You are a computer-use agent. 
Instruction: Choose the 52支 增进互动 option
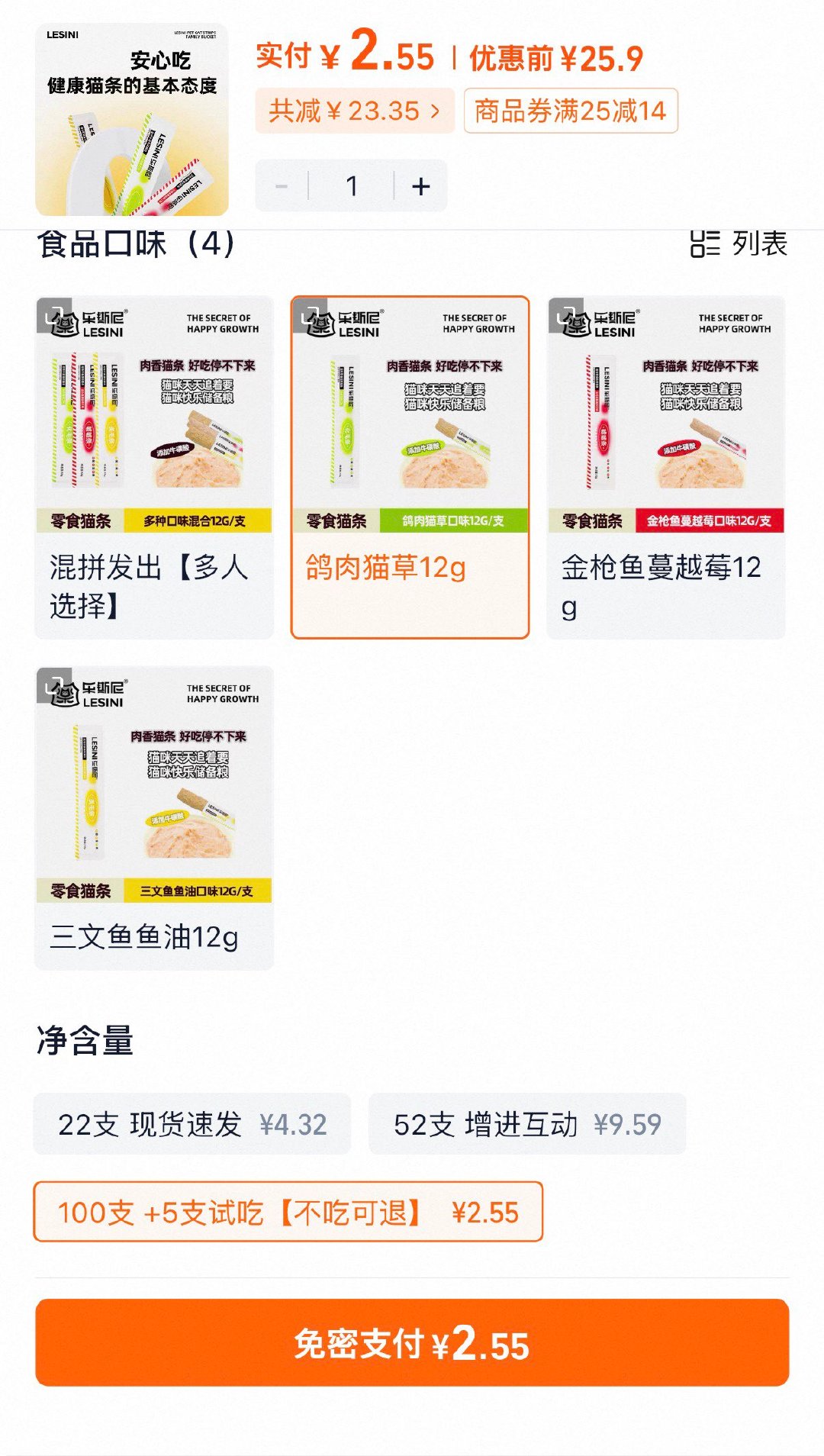click(526, 1124)
